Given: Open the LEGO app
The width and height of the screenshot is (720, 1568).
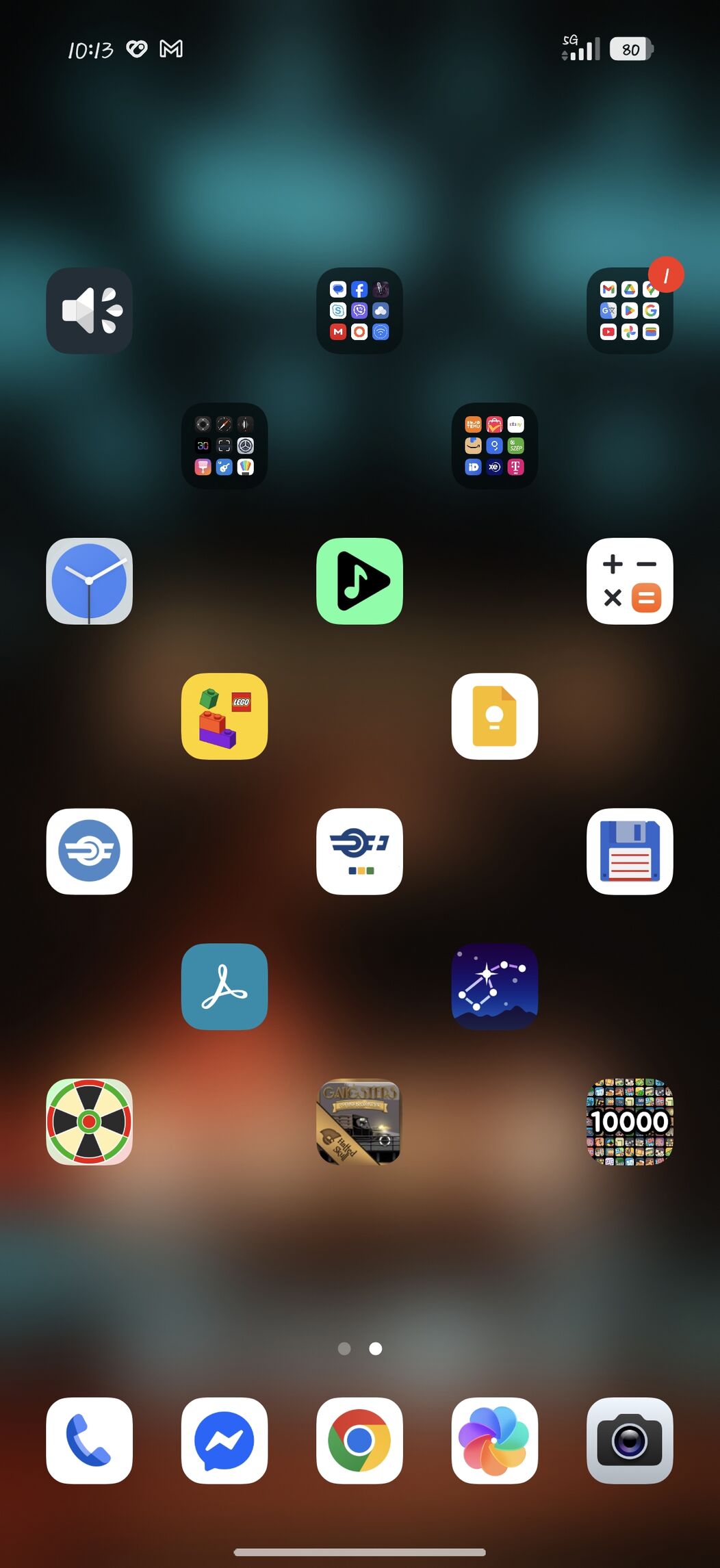Looking at the screenshot, I should click(224, 716).
